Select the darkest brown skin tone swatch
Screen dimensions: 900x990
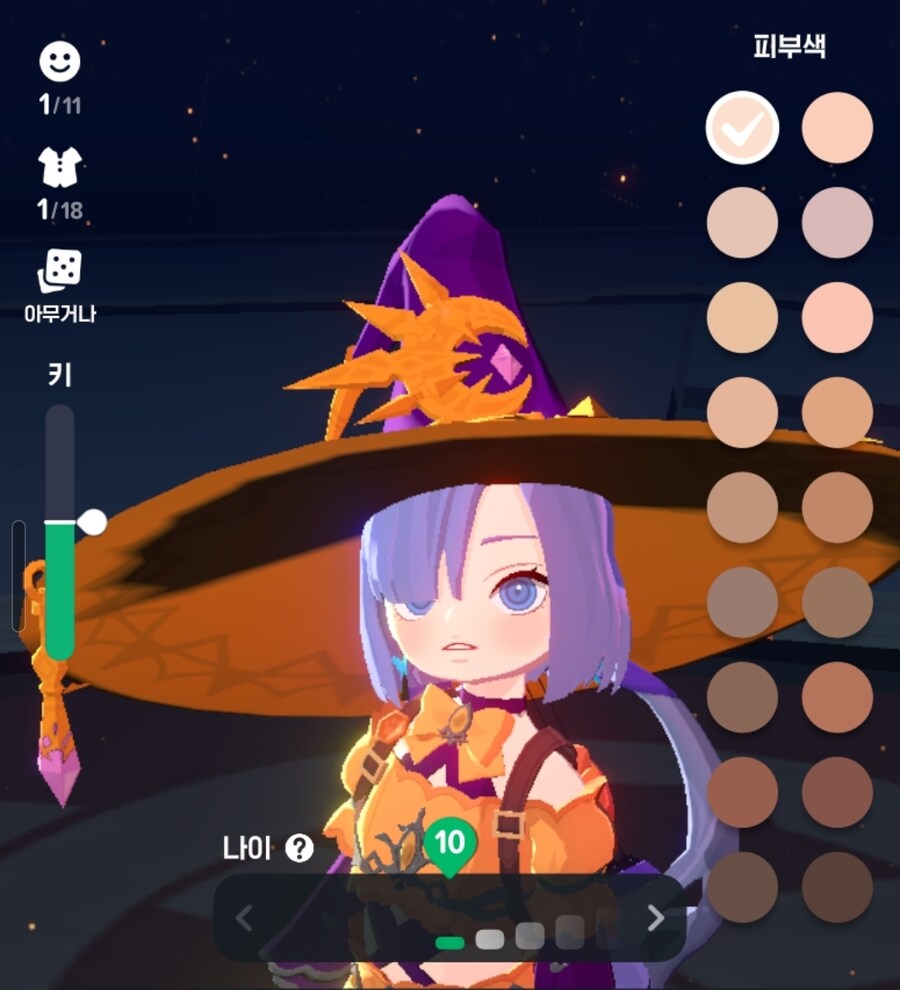[837, 887]
